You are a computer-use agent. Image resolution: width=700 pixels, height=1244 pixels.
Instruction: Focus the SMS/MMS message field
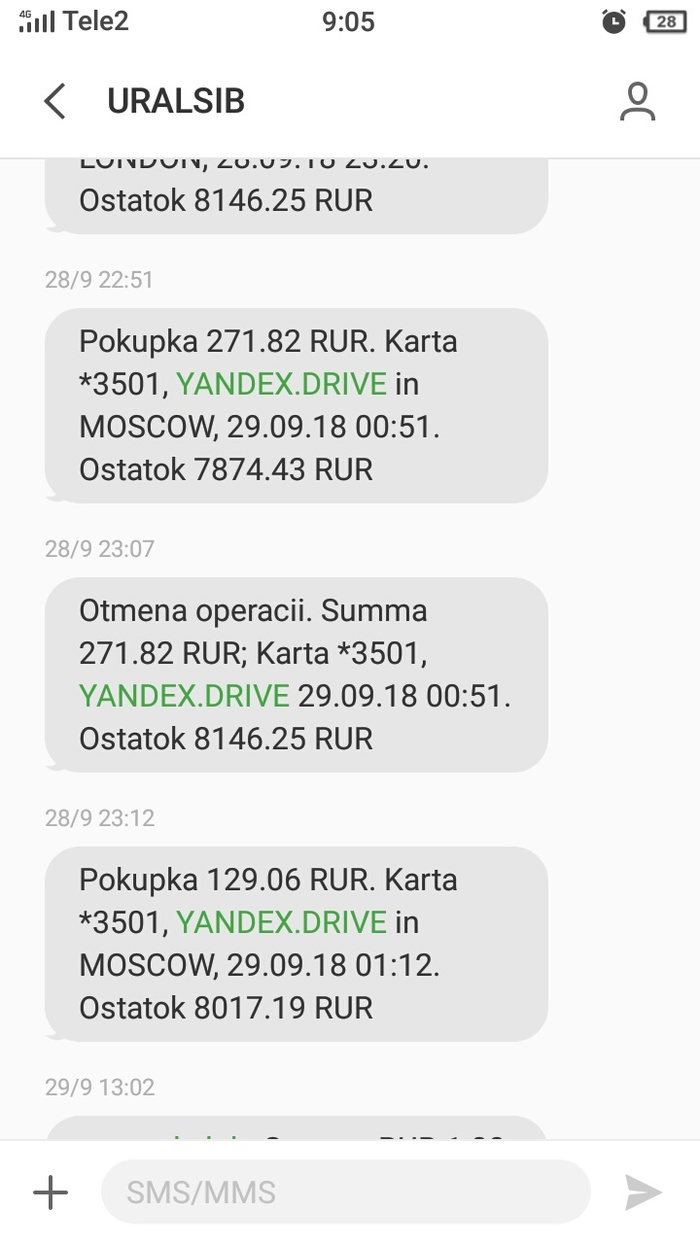(345, 1192)
